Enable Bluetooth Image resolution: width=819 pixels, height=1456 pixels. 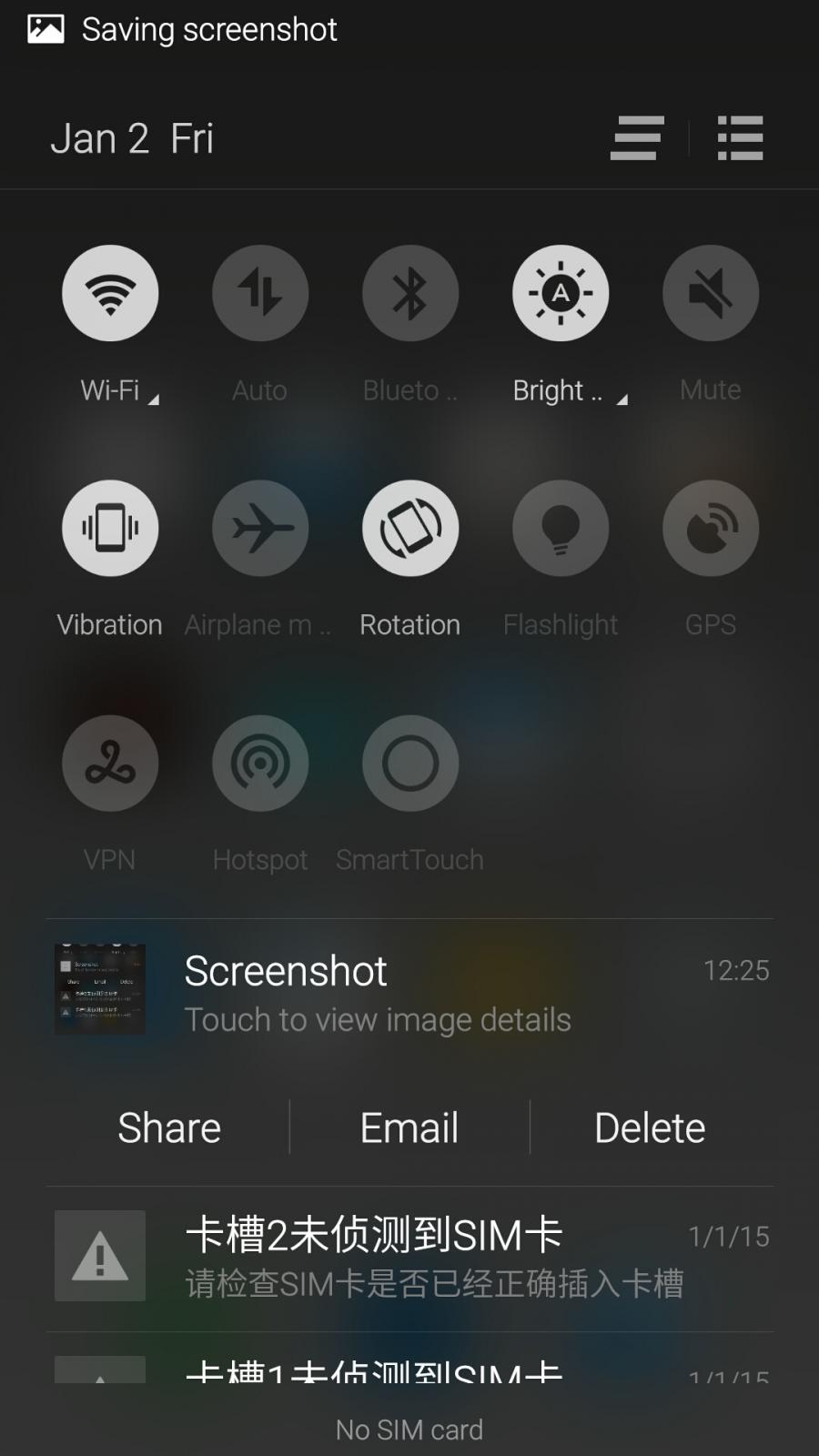tap(410, 293)
